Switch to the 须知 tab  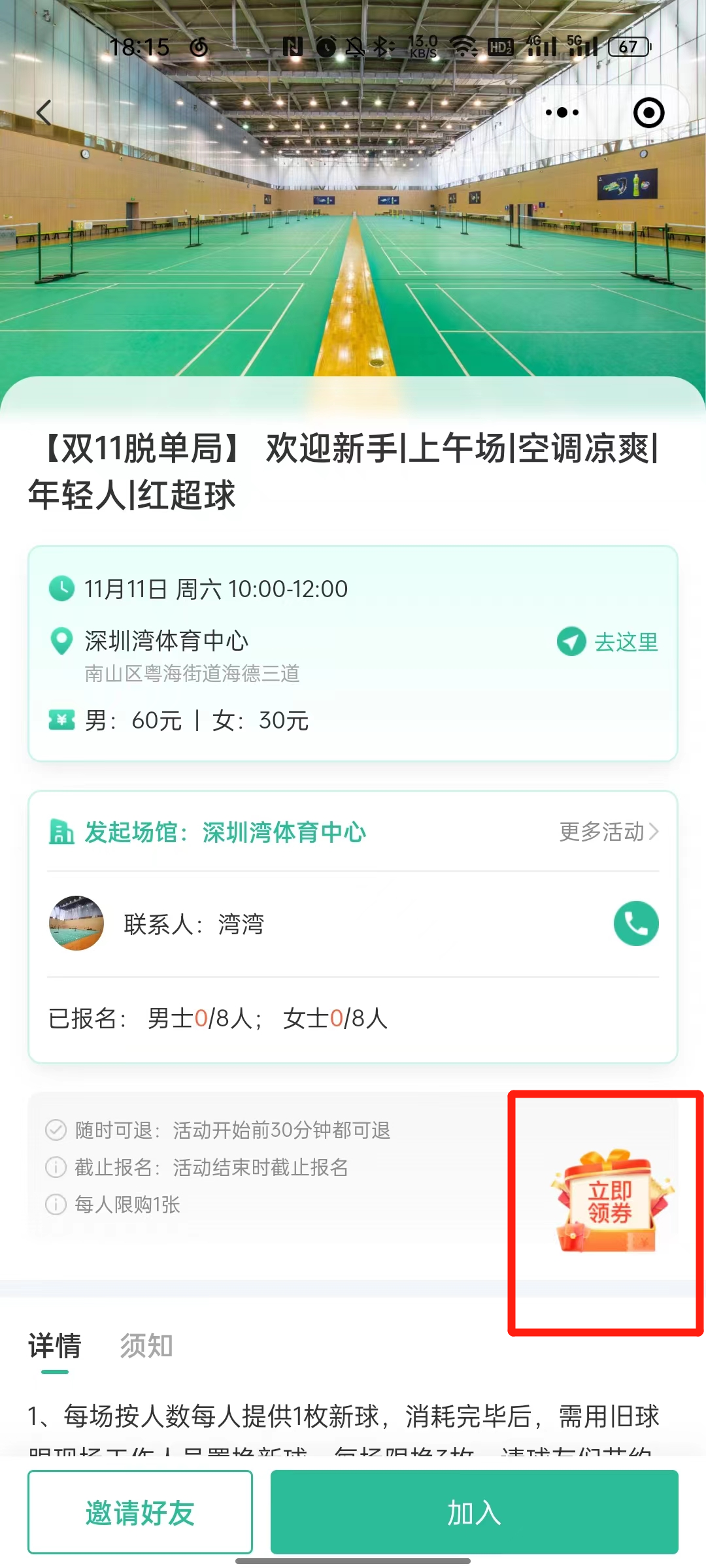coord(146,1346)
